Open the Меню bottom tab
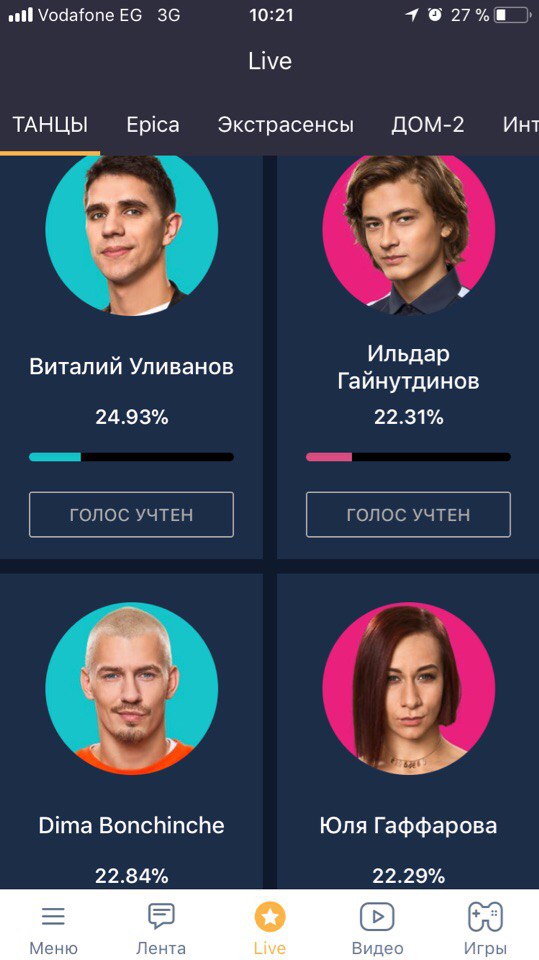This screenshot has height=960, width=539. pos(53,928)
